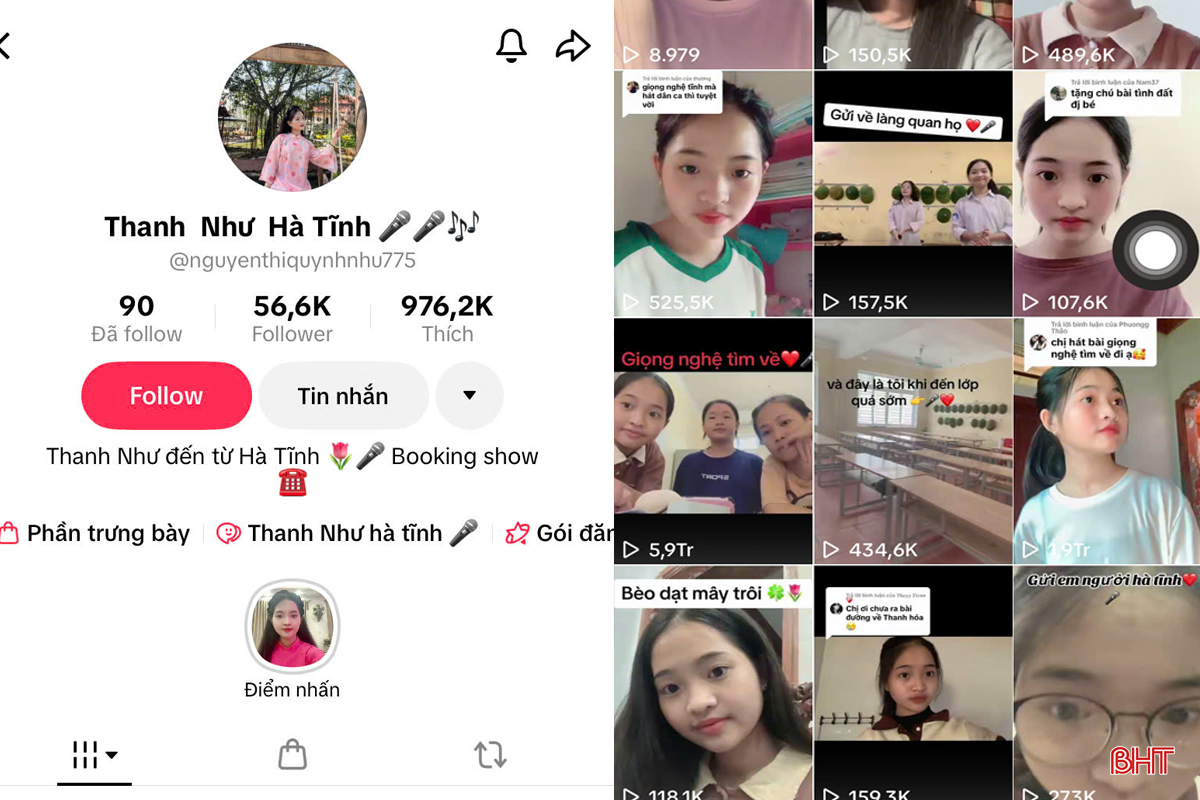
Task: Switch to the videos grid tab
Action: (94, 755)
